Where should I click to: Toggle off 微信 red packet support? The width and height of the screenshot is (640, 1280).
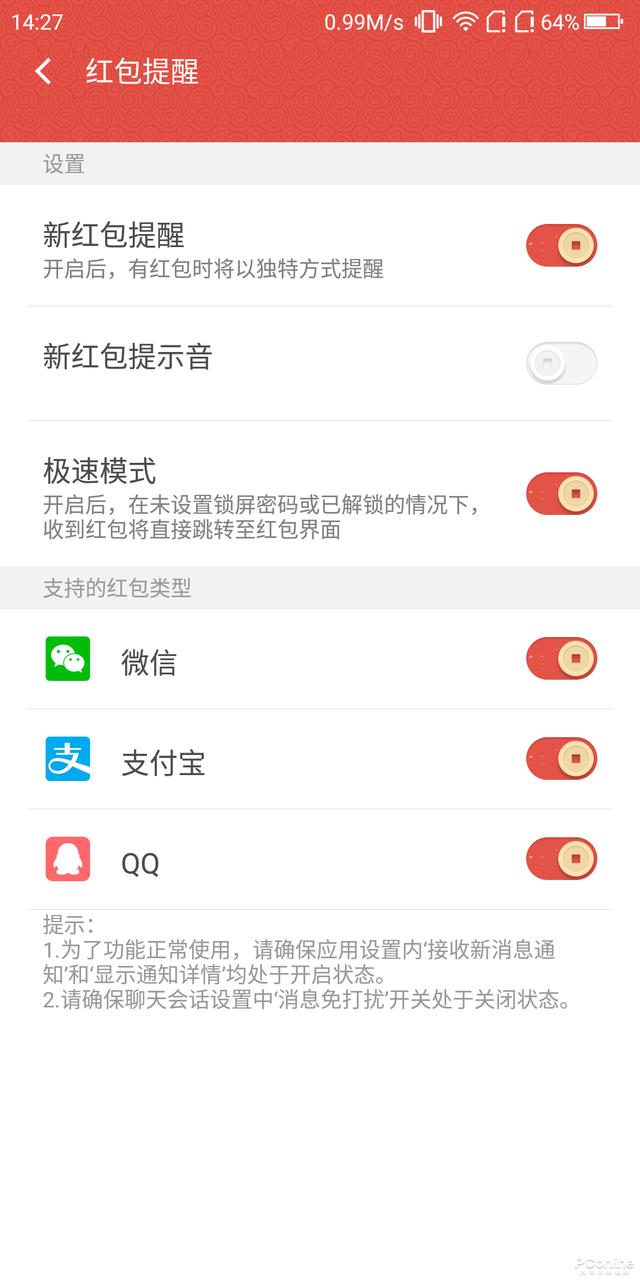[x=562, y=658]
